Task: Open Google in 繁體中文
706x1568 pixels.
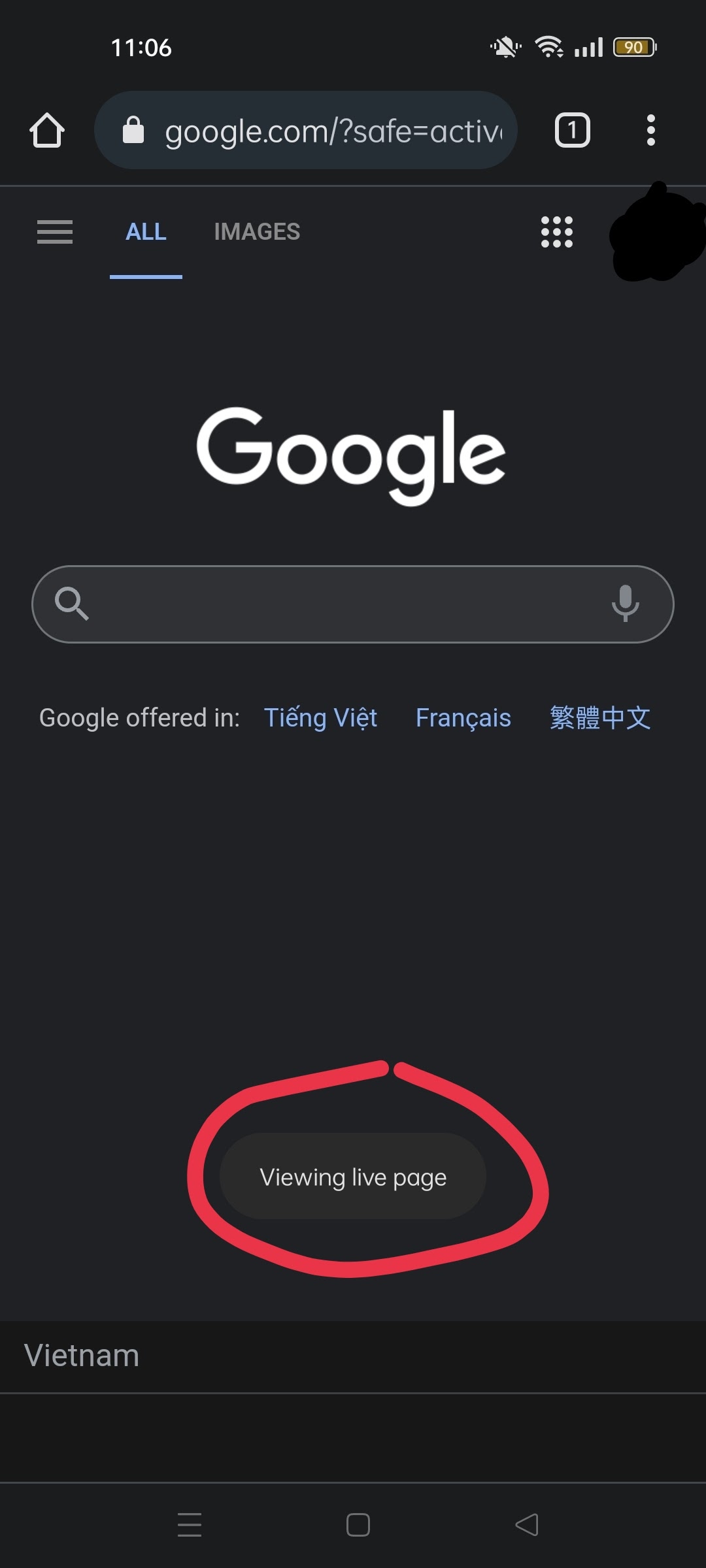Action: click(600, 717)
